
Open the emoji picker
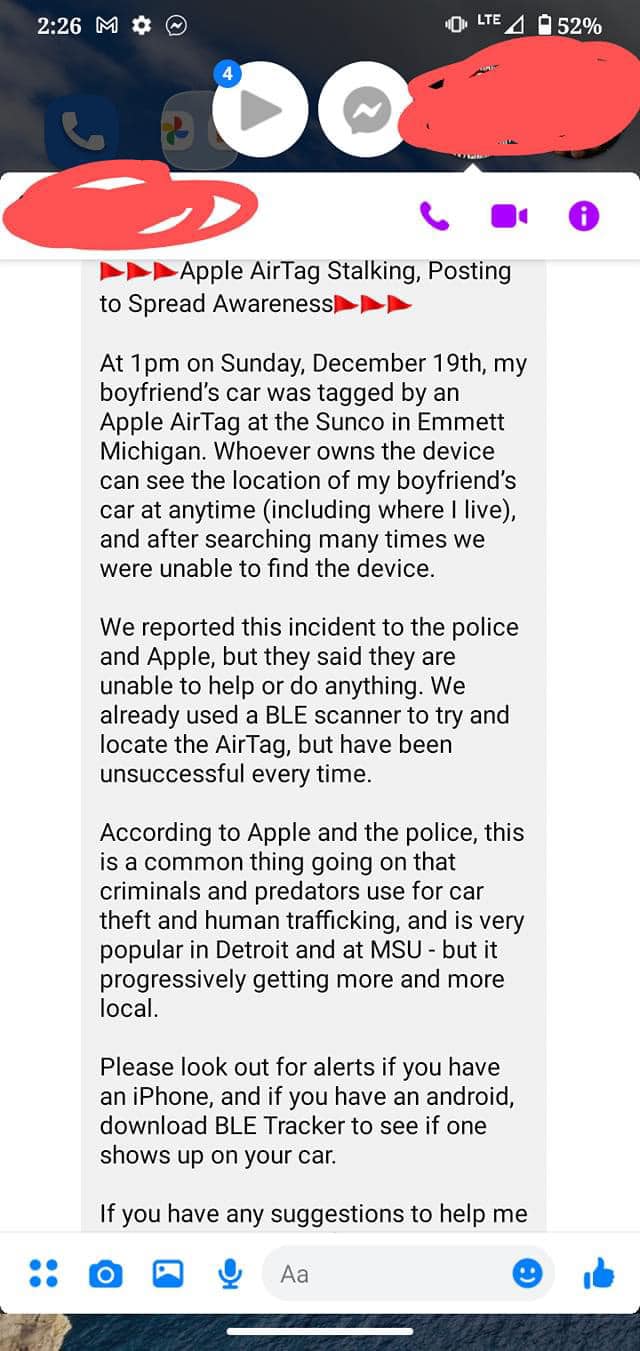(527, 1273)
